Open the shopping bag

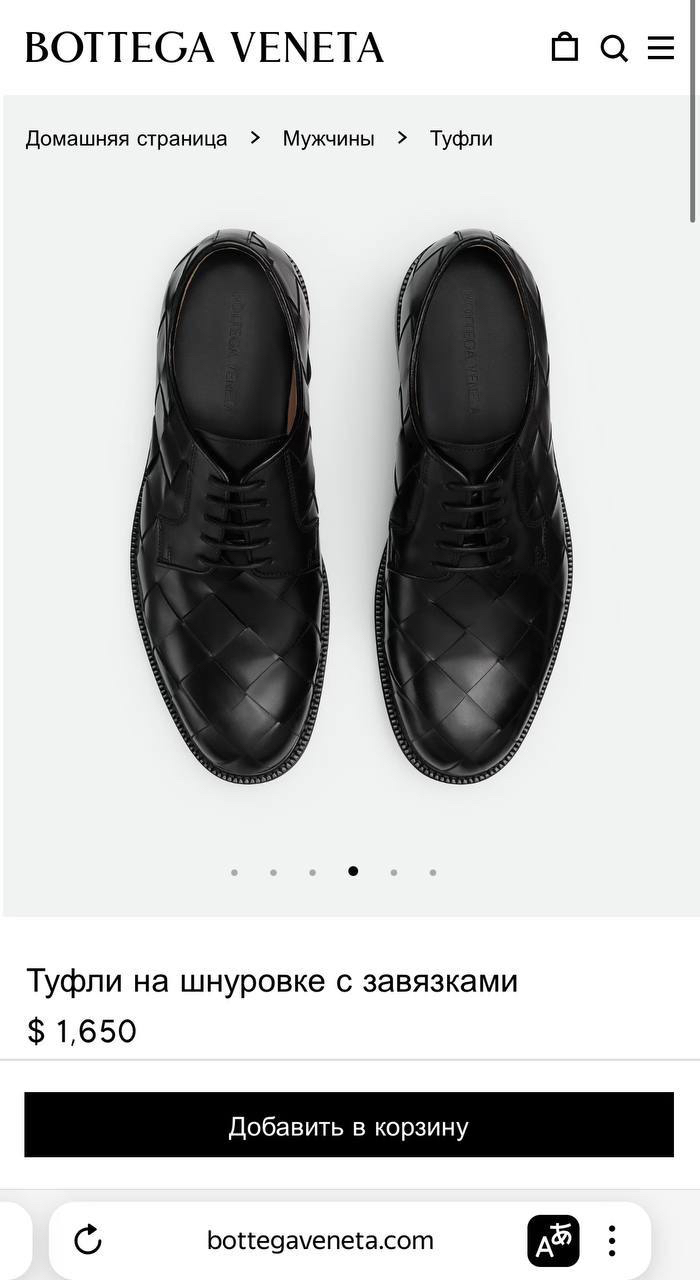point(565,47)
